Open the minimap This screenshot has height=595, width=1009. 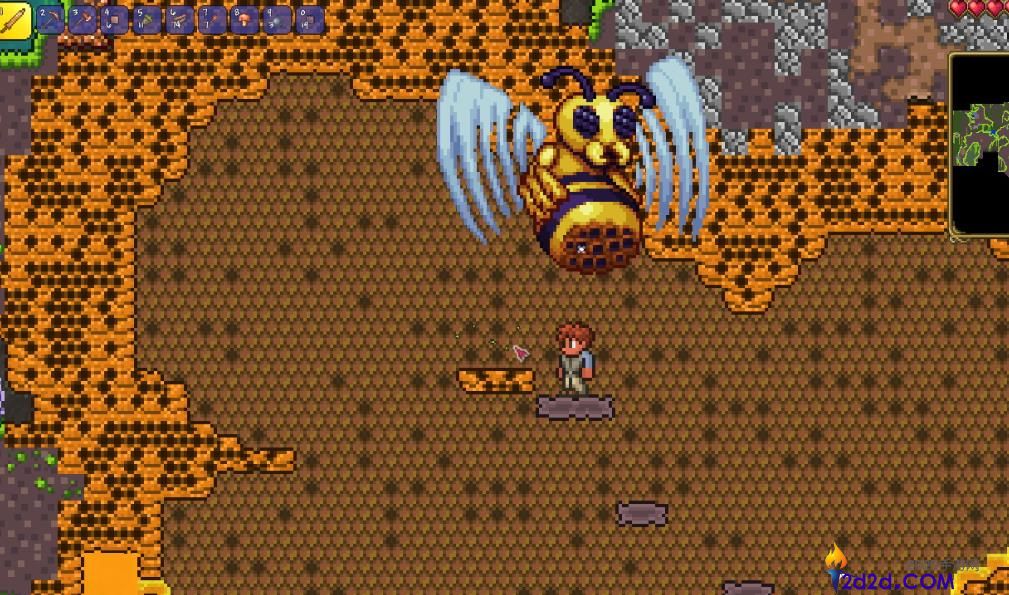pos(980,145)
